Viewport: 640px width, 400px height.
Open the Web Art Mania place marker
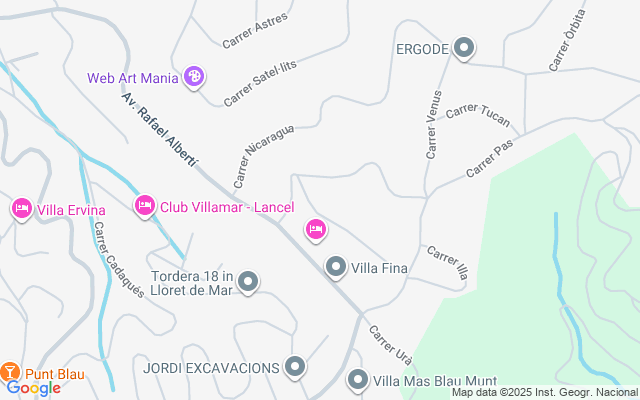[x=194, y=76]
